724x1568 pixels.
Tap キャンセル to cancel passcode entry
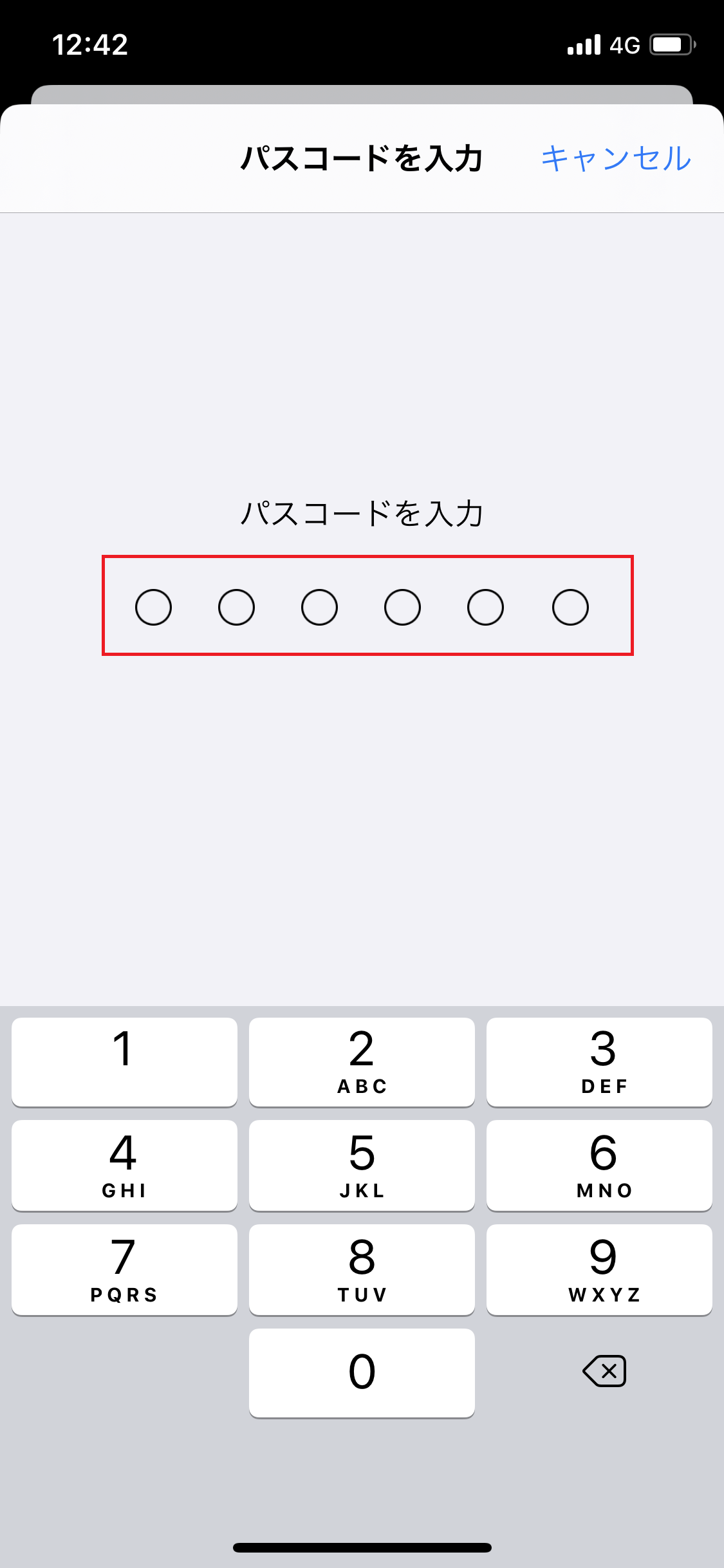pos(616,158)
